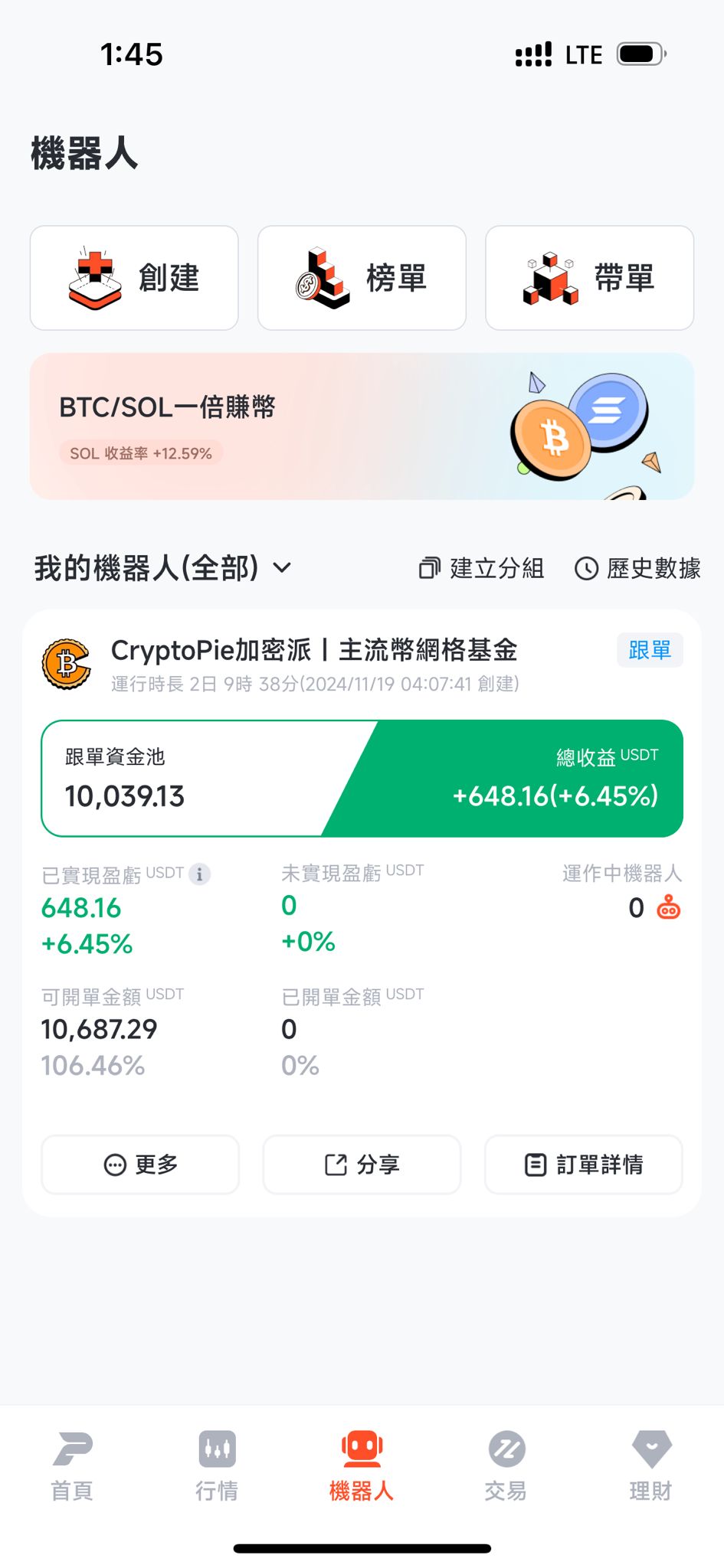Open the 榜單 leaderboard
The width and height of the screenshot is (724, 1568).
(x=362, y=278)
